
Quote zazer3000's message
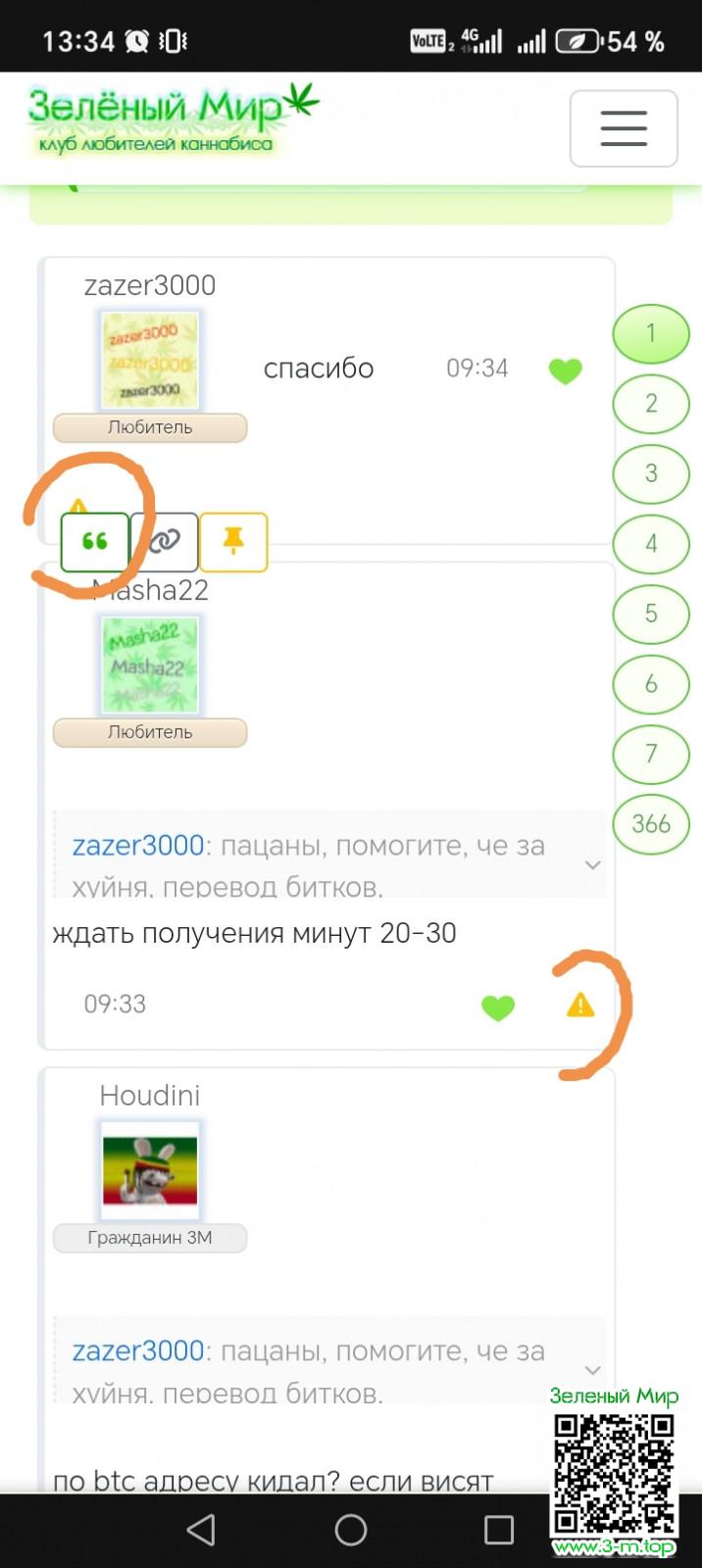(x=95, y=541)
